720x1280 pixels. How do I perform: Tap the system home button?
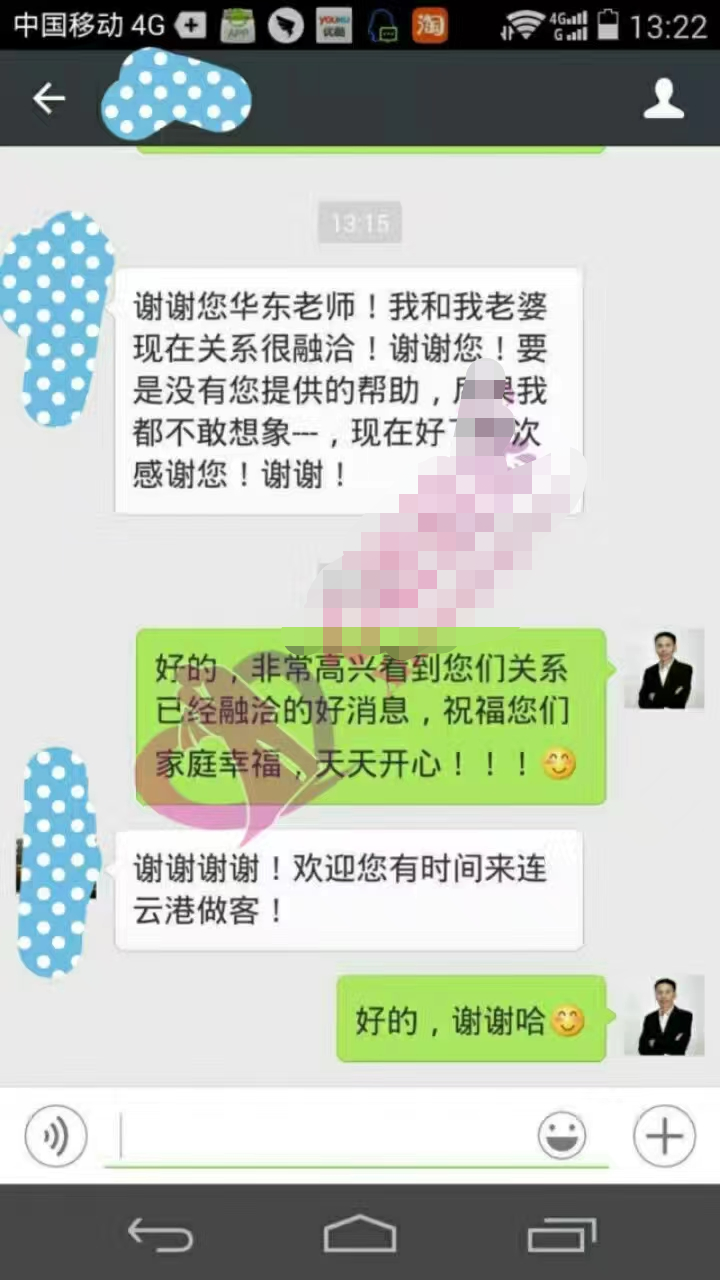(x=360, y=1235)
